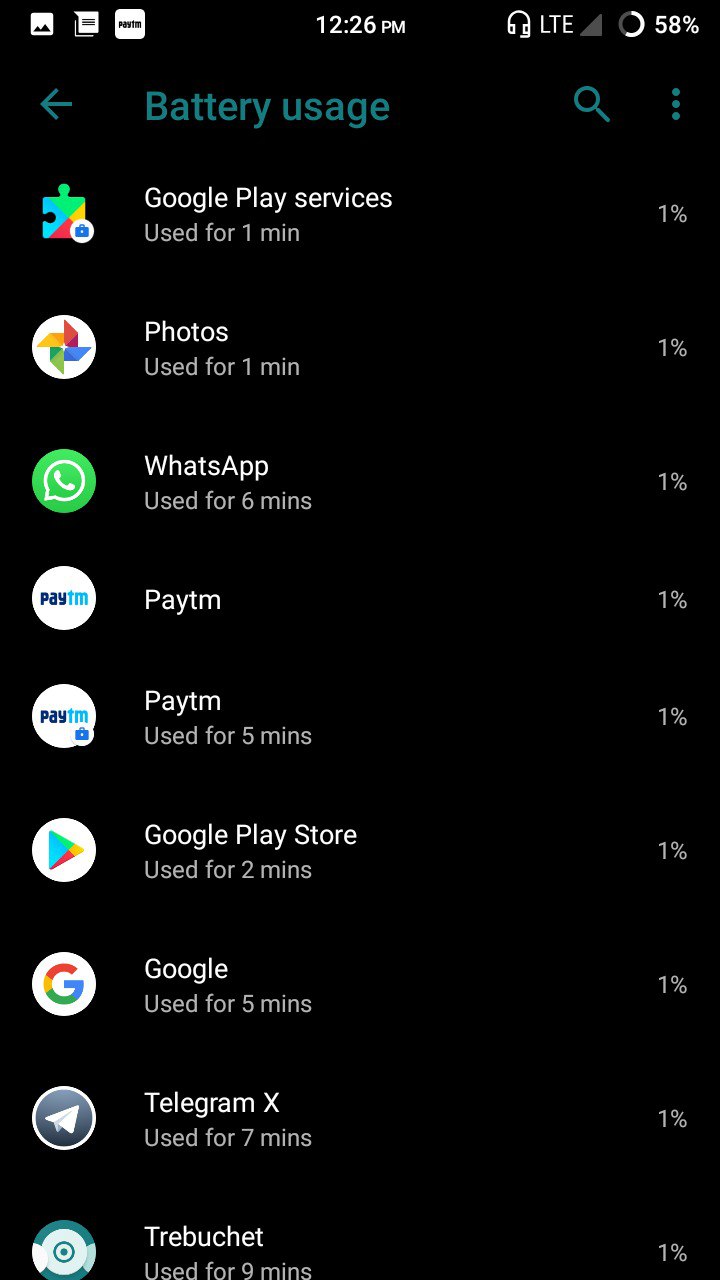
Task: Open Trebuchet battery usage details
Action: (360, 1240)
